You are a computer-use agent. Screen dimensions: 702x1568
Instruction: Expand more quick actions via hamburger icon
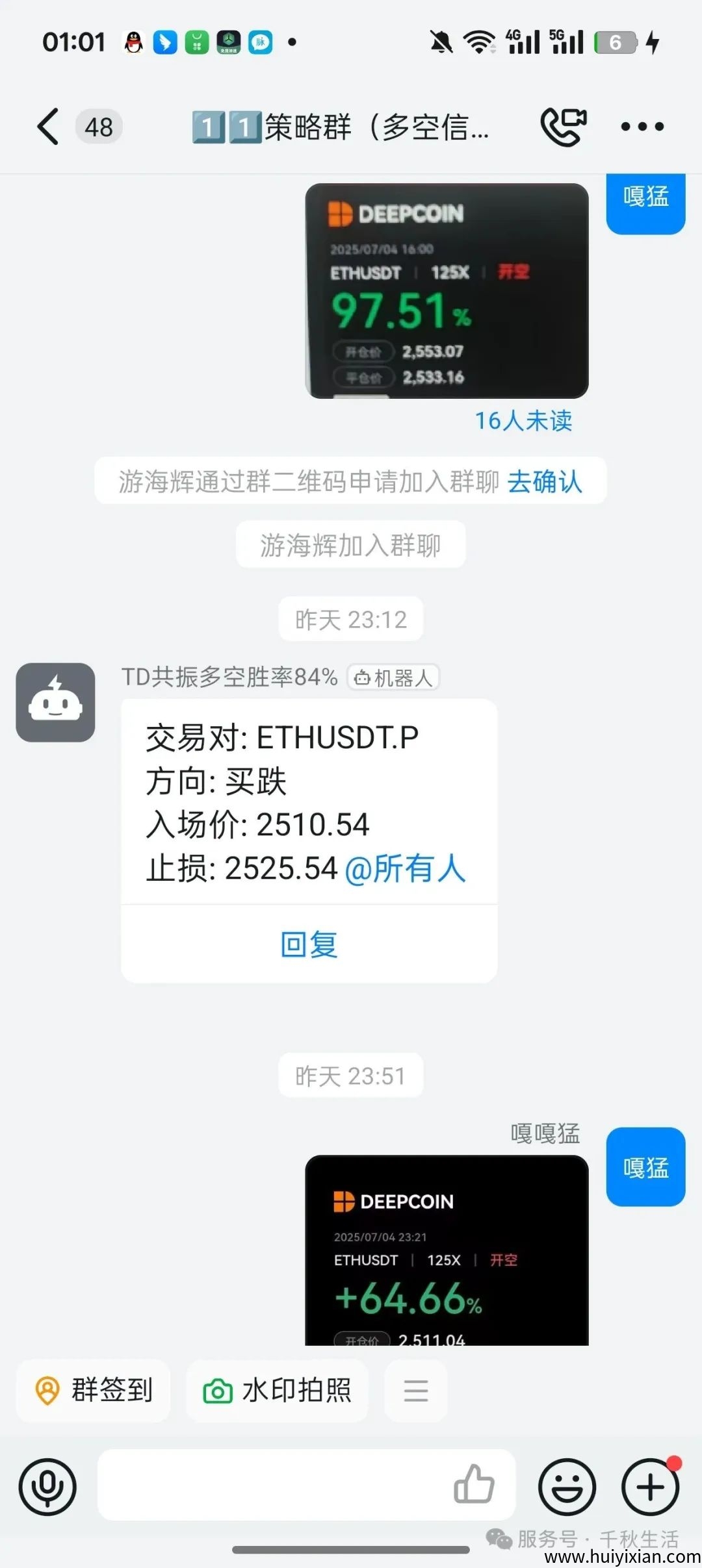pos(415,1392)
